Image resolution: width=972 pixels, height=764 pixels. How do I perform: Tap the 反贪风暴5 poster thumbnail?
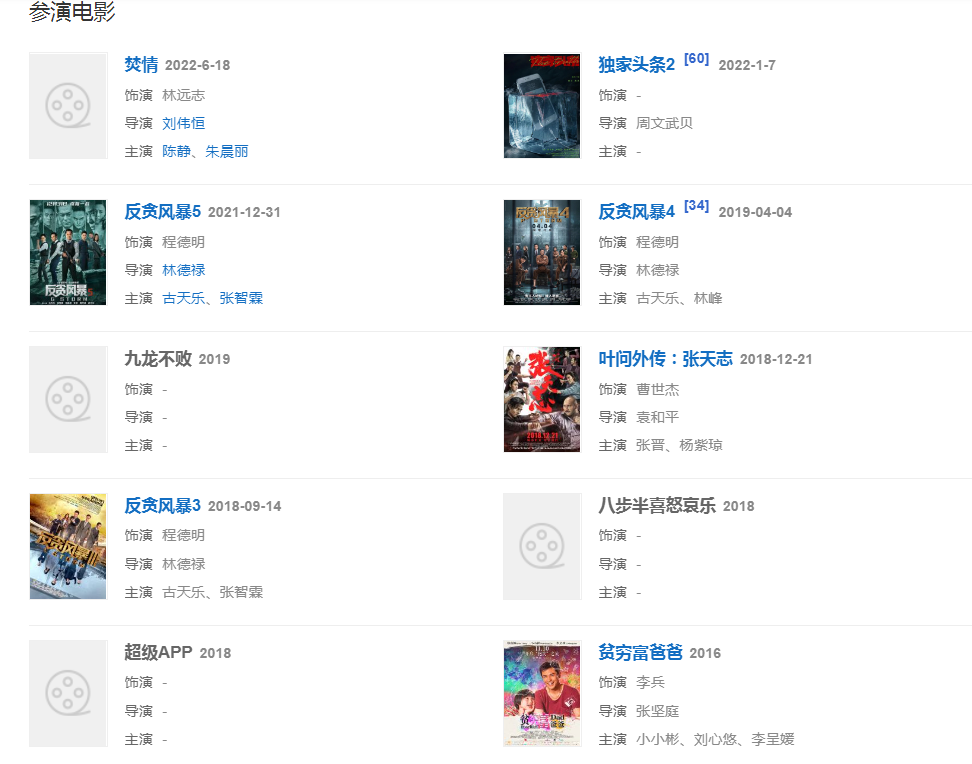pyautogui.click(x=68, y=253)
